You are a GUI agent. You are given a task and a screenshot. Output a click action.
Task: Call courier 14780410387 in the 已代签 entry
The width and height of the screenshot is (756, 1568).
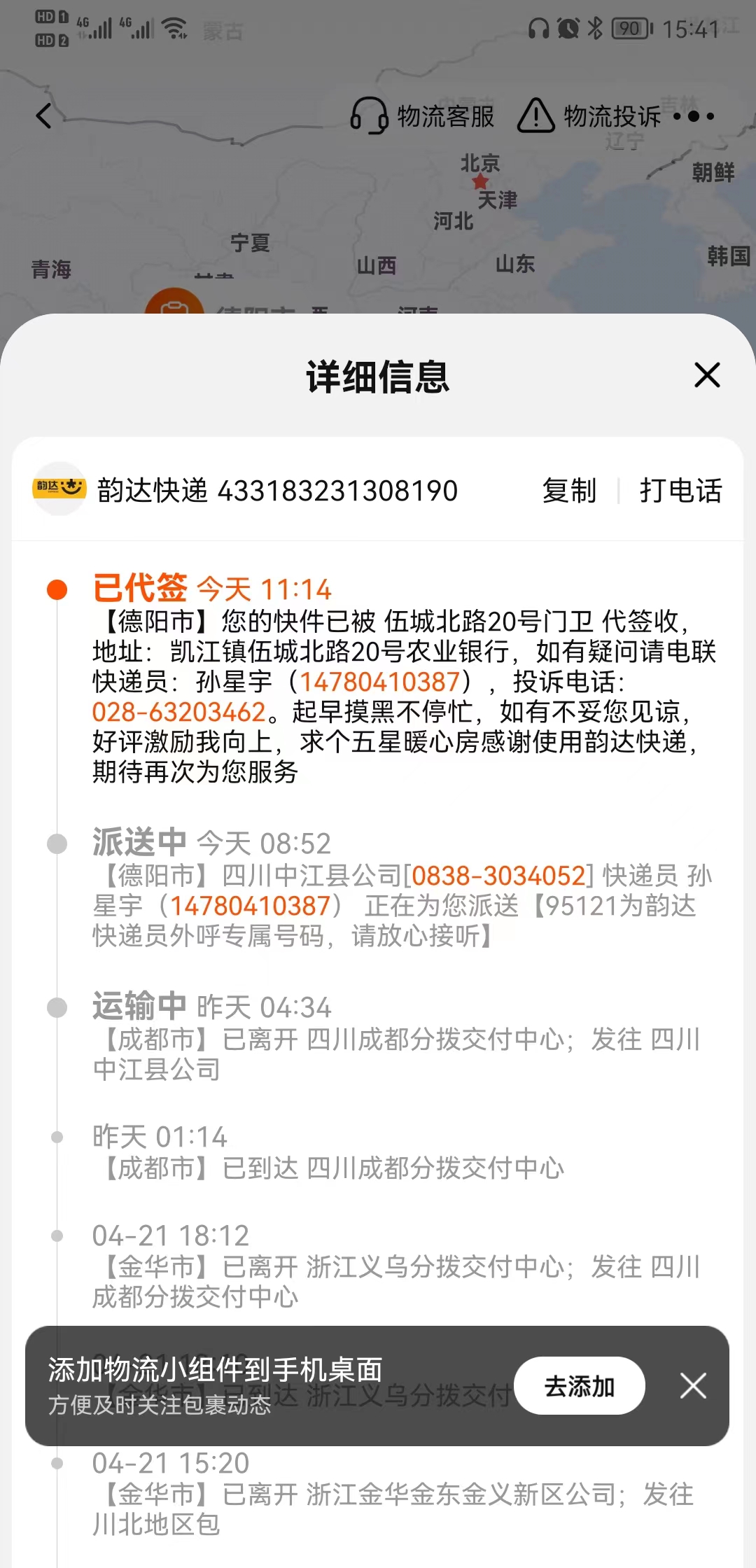pos(380,682)
